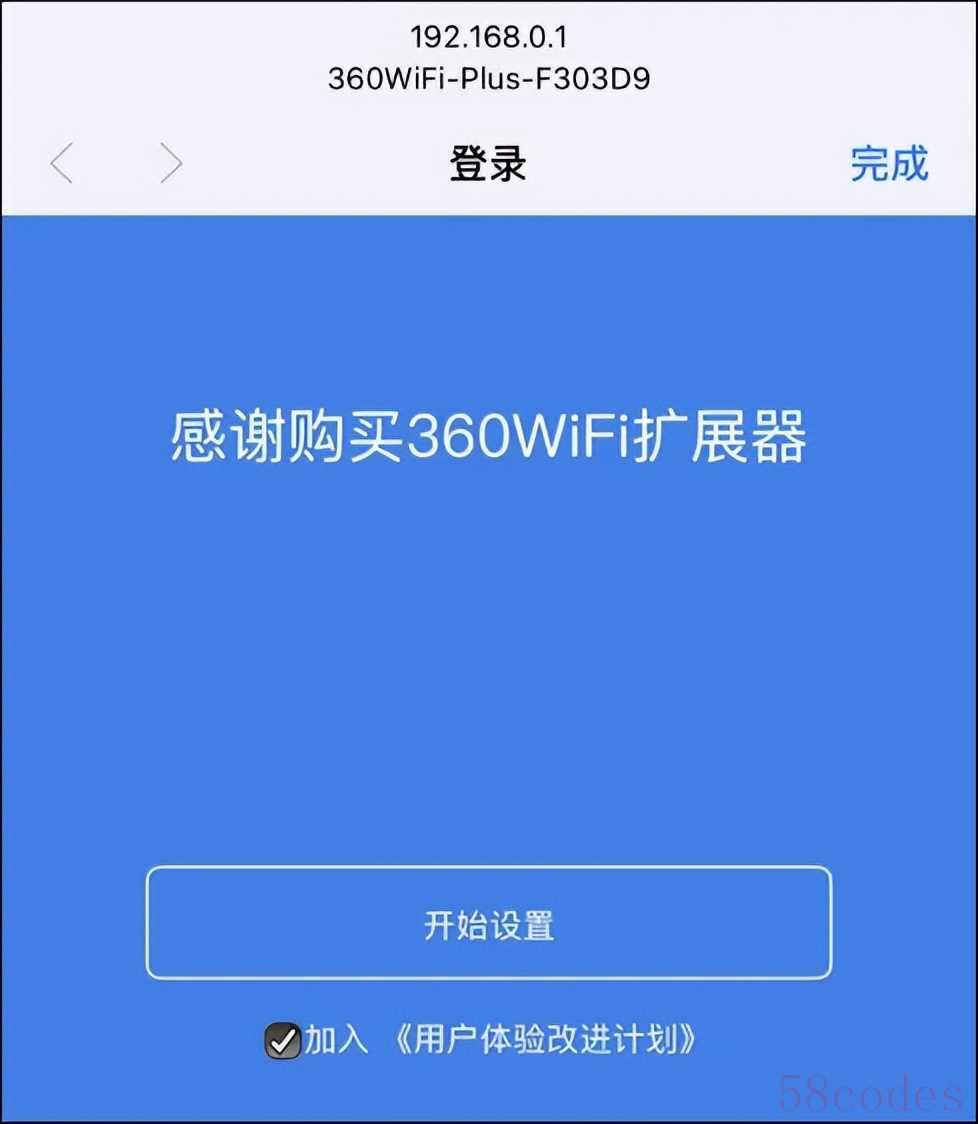Go back with the left arrow
The image size is (978, 1124).
tap(62, 163)
